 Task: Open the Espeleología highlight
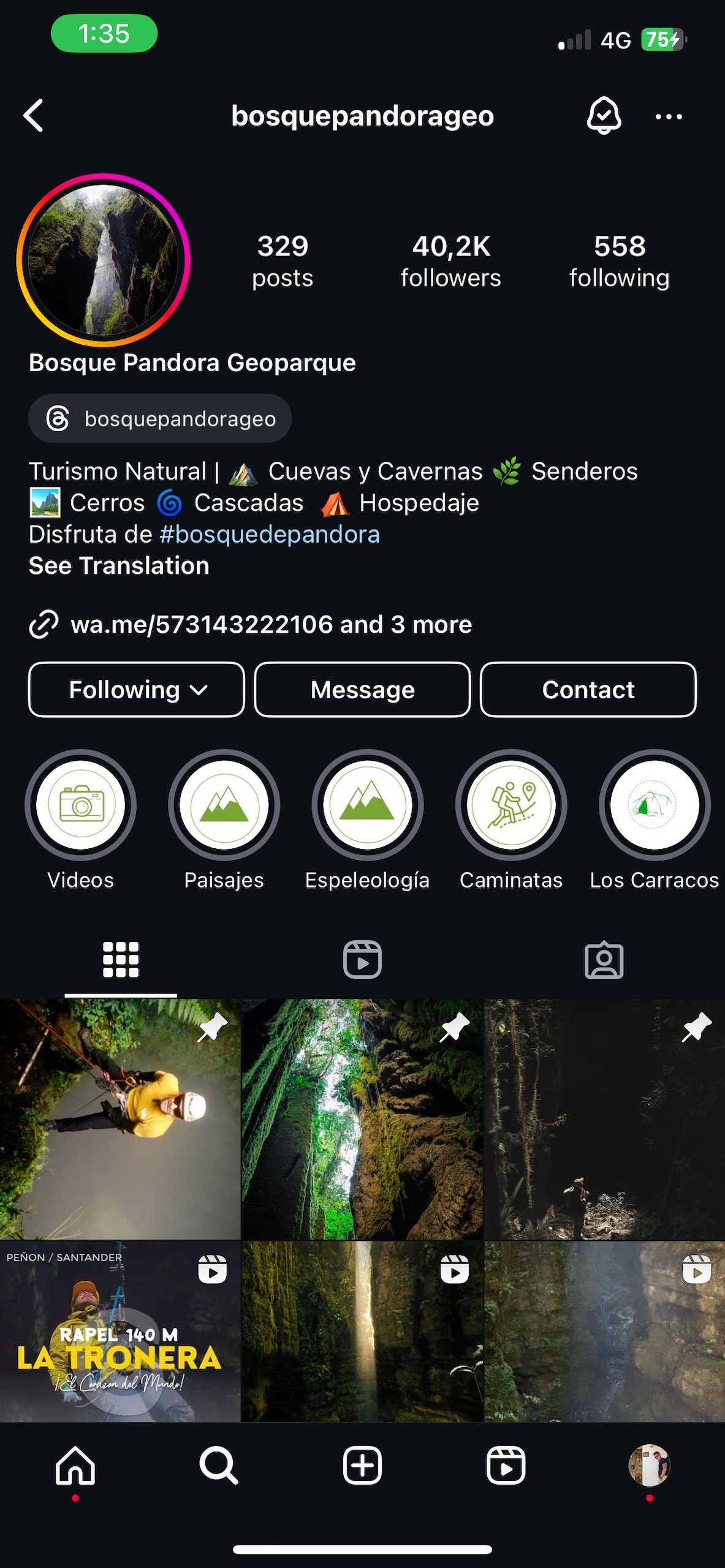tap(367, 805)
